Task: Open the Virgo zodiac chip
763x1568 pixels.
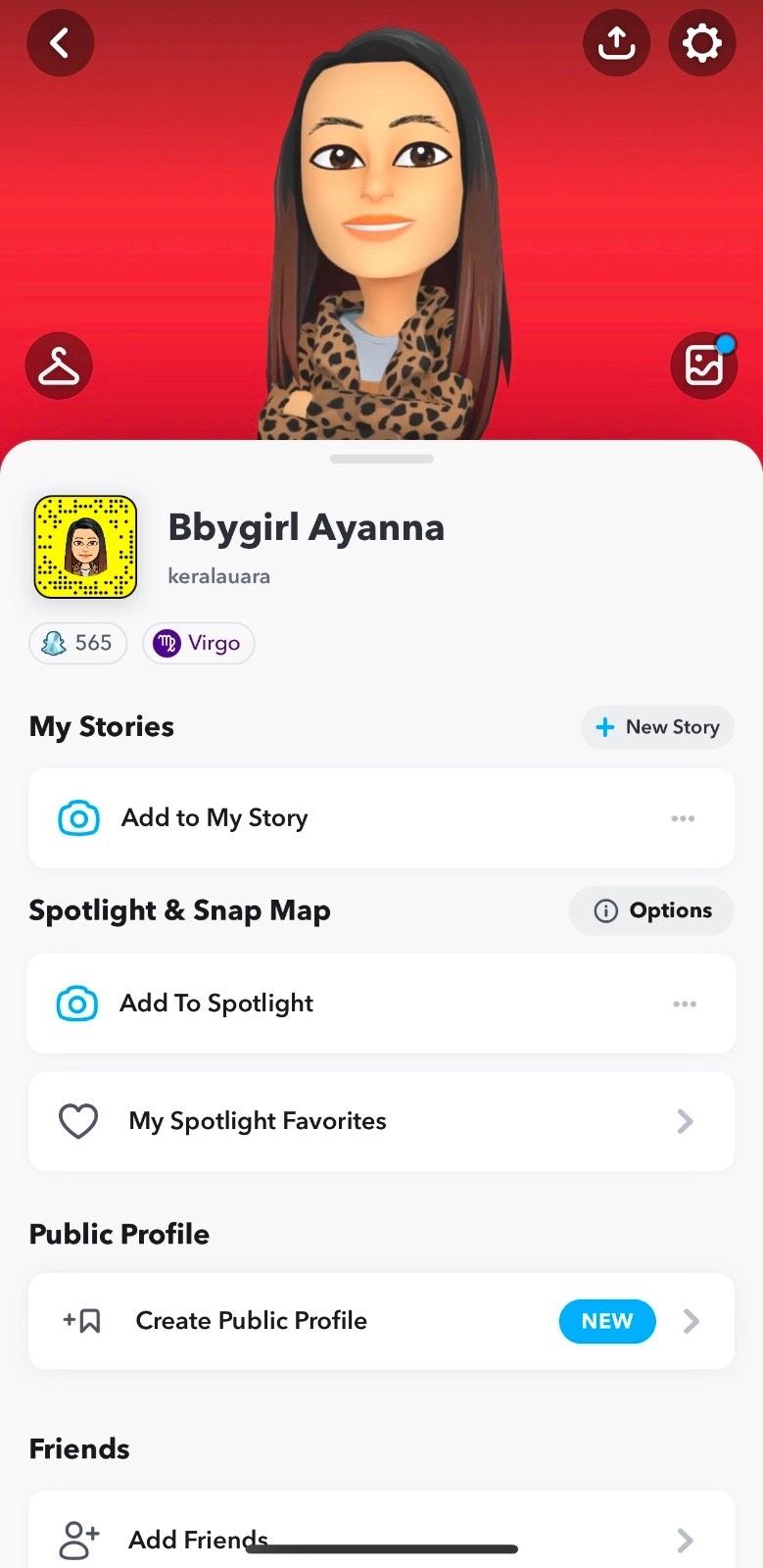Action: (x=199, y=643)
